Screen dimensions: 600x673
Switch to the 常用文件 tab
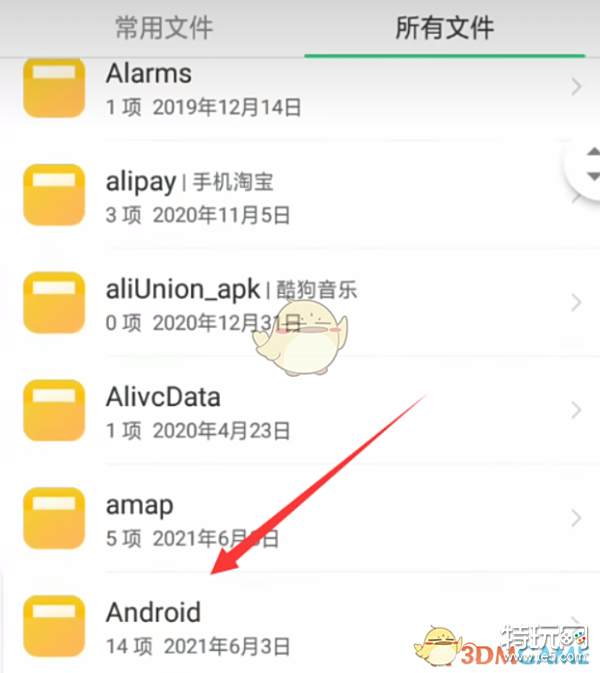point(163,26)
